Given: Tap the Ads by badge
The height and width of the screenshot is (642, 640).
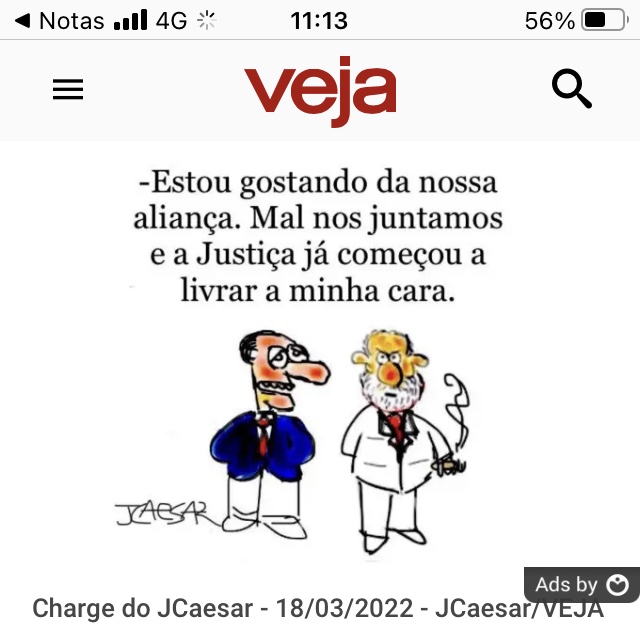Looking at the screenshot, I should (581, 585).
